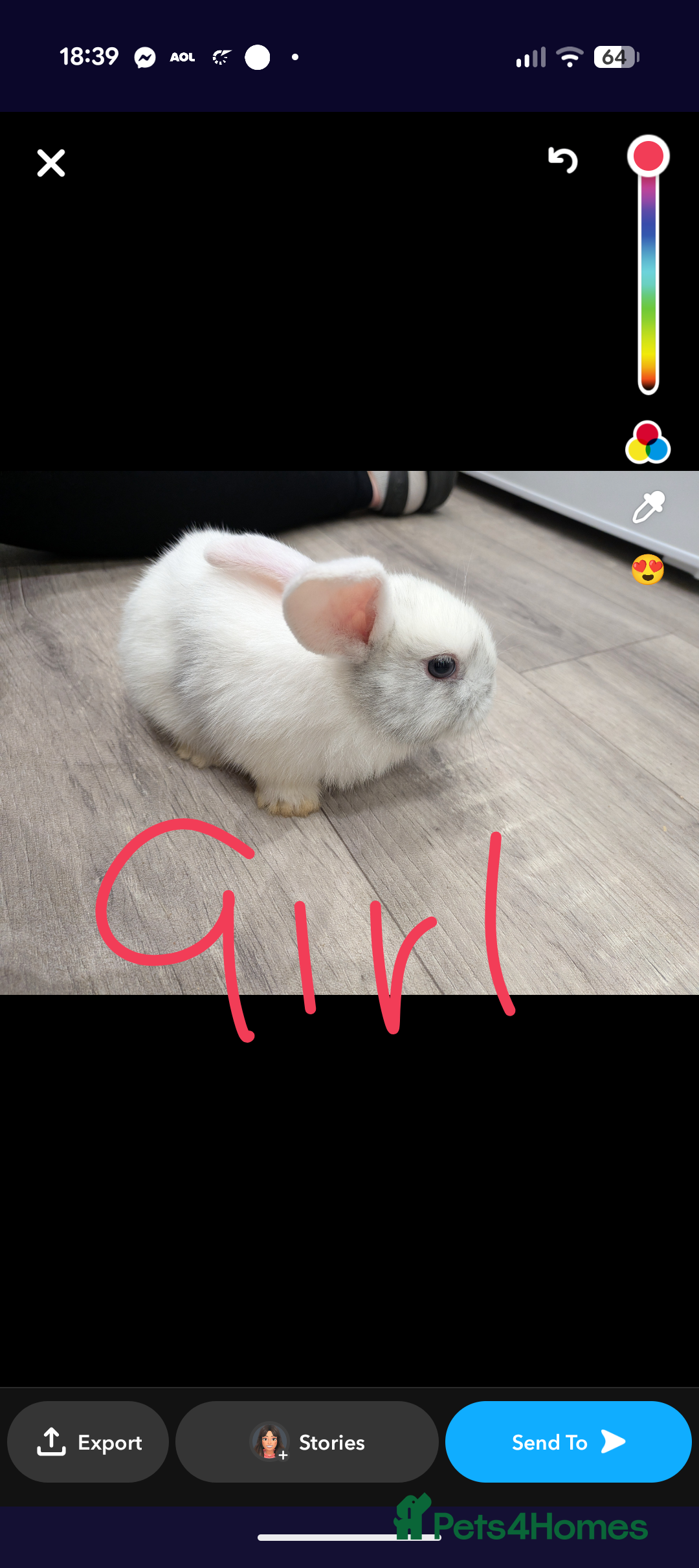Open the three-circle color palette

pyautogui.click(x=648, y=443)
